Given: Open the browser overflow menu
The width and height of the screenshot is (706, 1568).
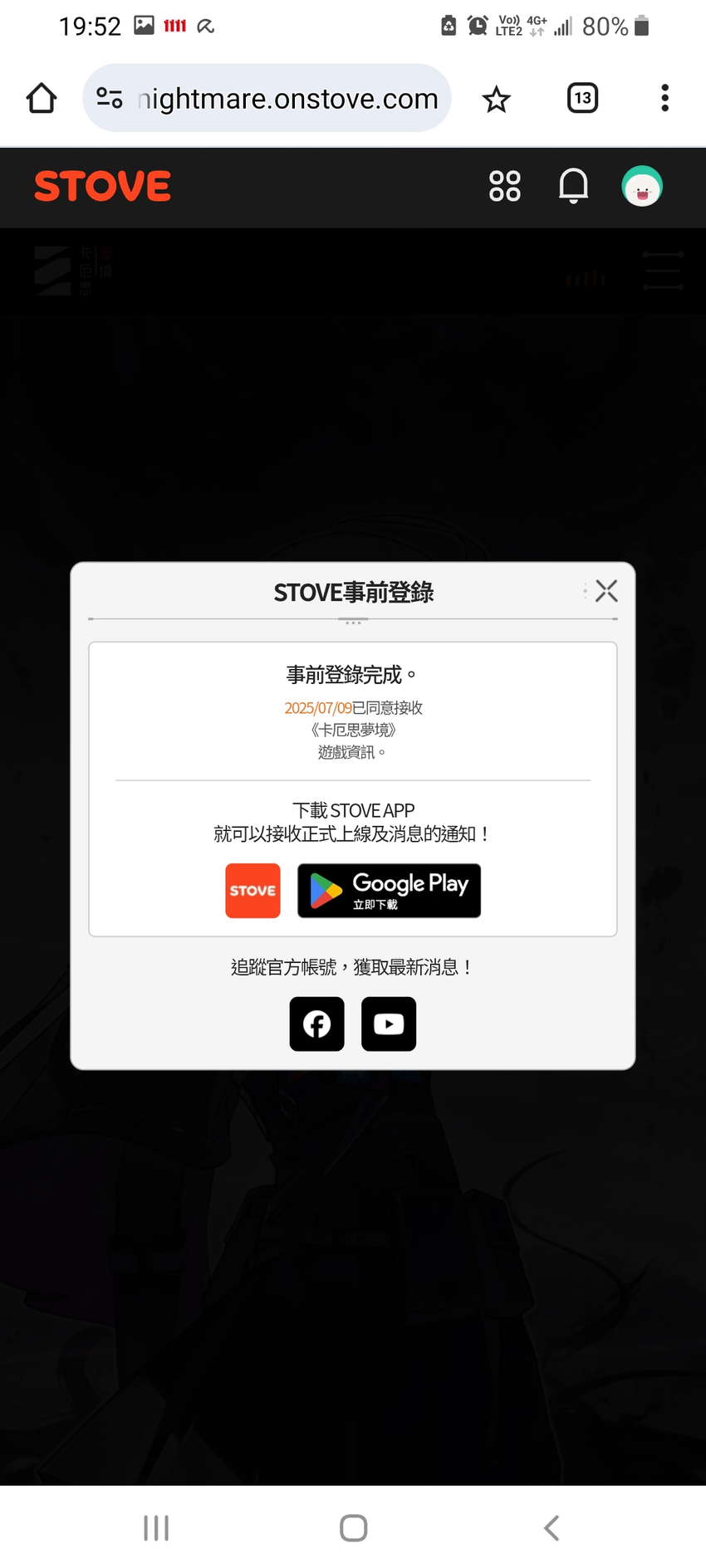Looking at the screenshot, I should [x=664, y=98].
